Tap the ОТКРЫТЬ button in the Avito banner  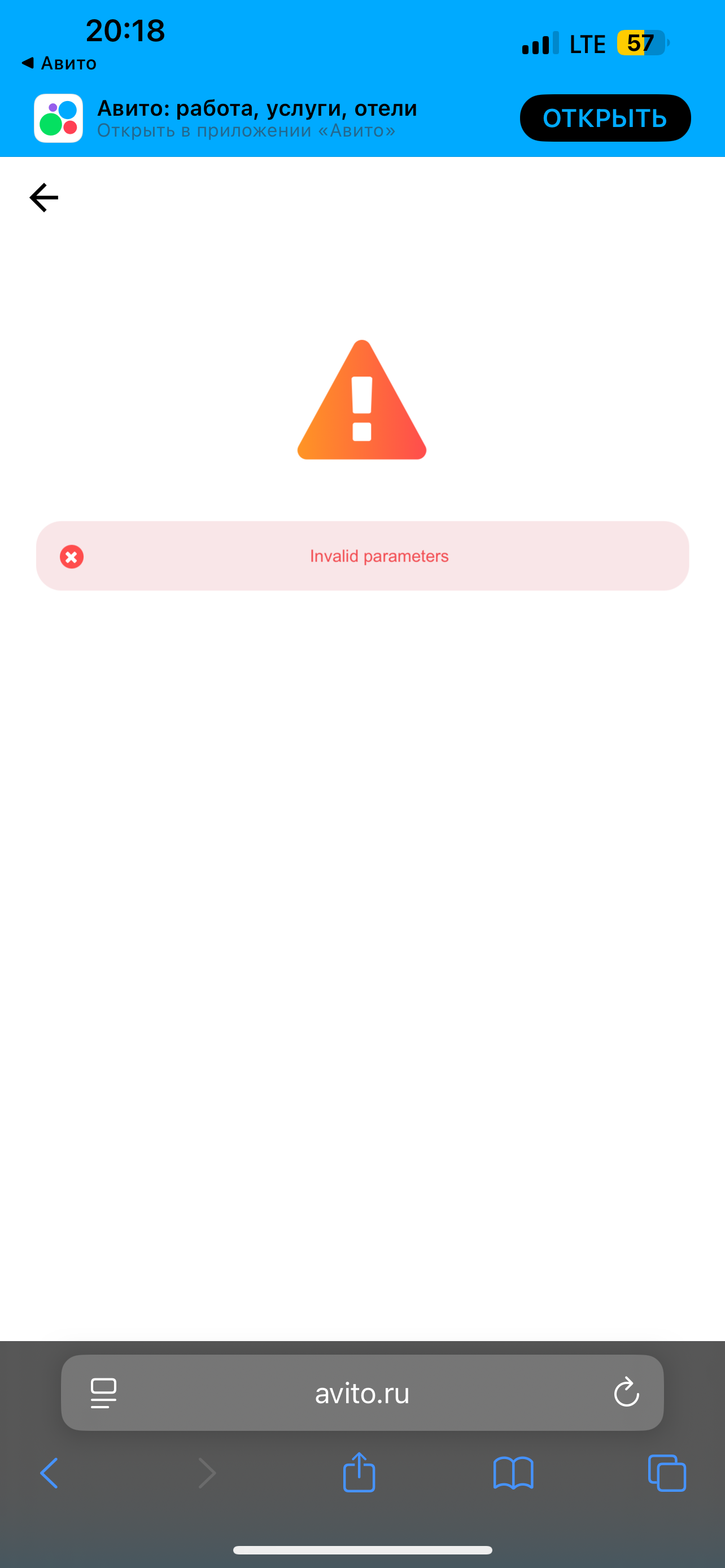[605, 118]
